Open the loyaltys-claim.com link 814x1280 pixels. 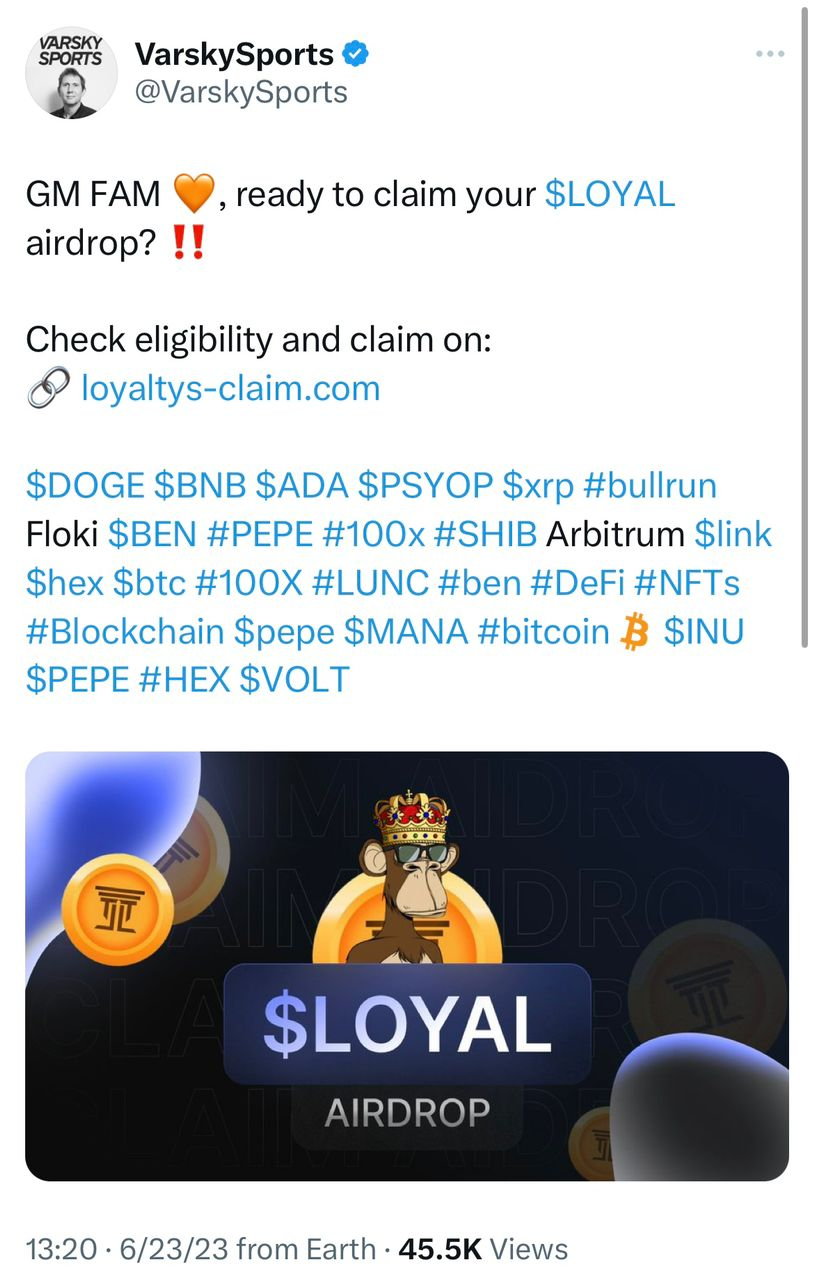point(230,388)
